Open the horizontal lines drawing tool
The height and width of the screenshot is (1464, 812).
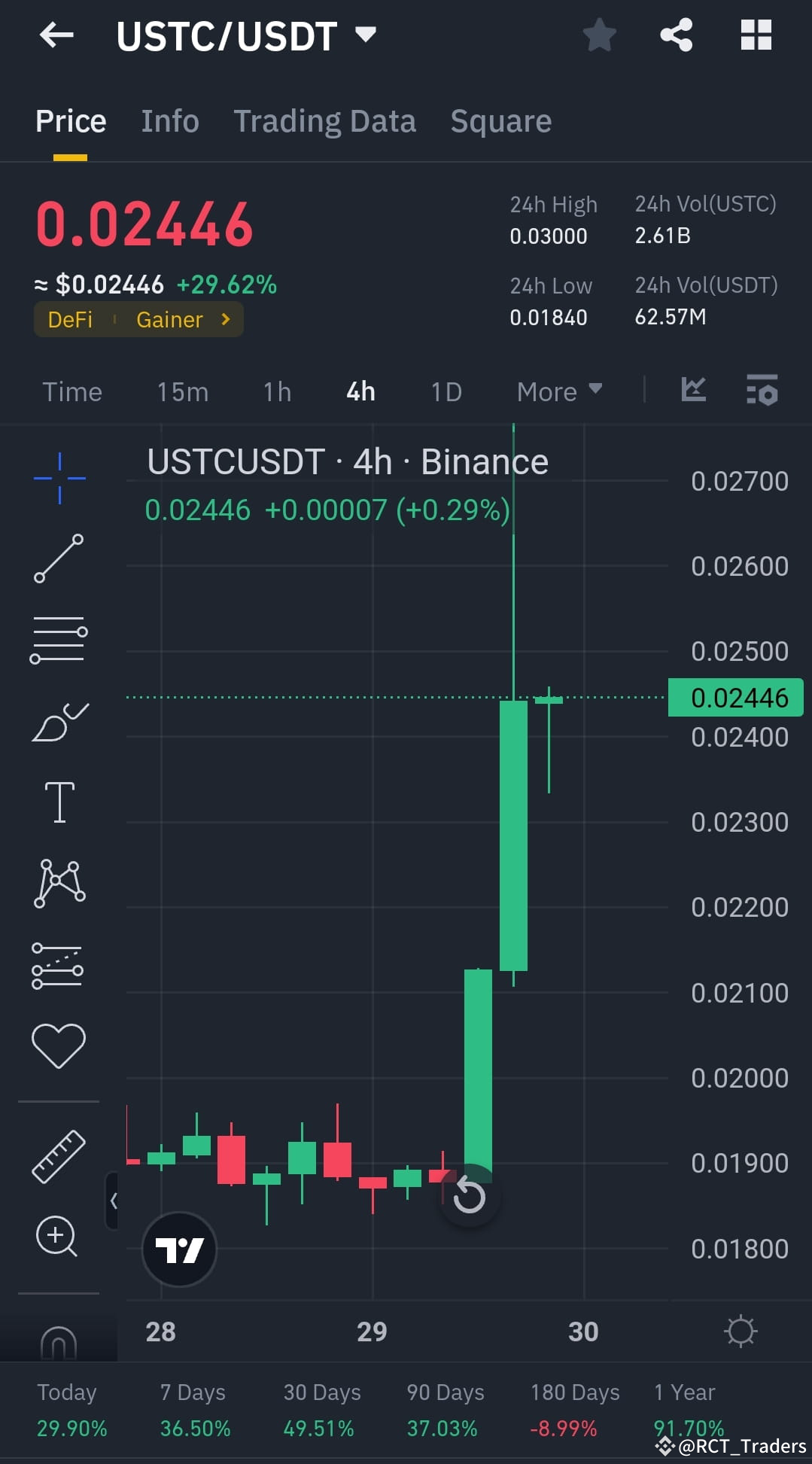59,640
